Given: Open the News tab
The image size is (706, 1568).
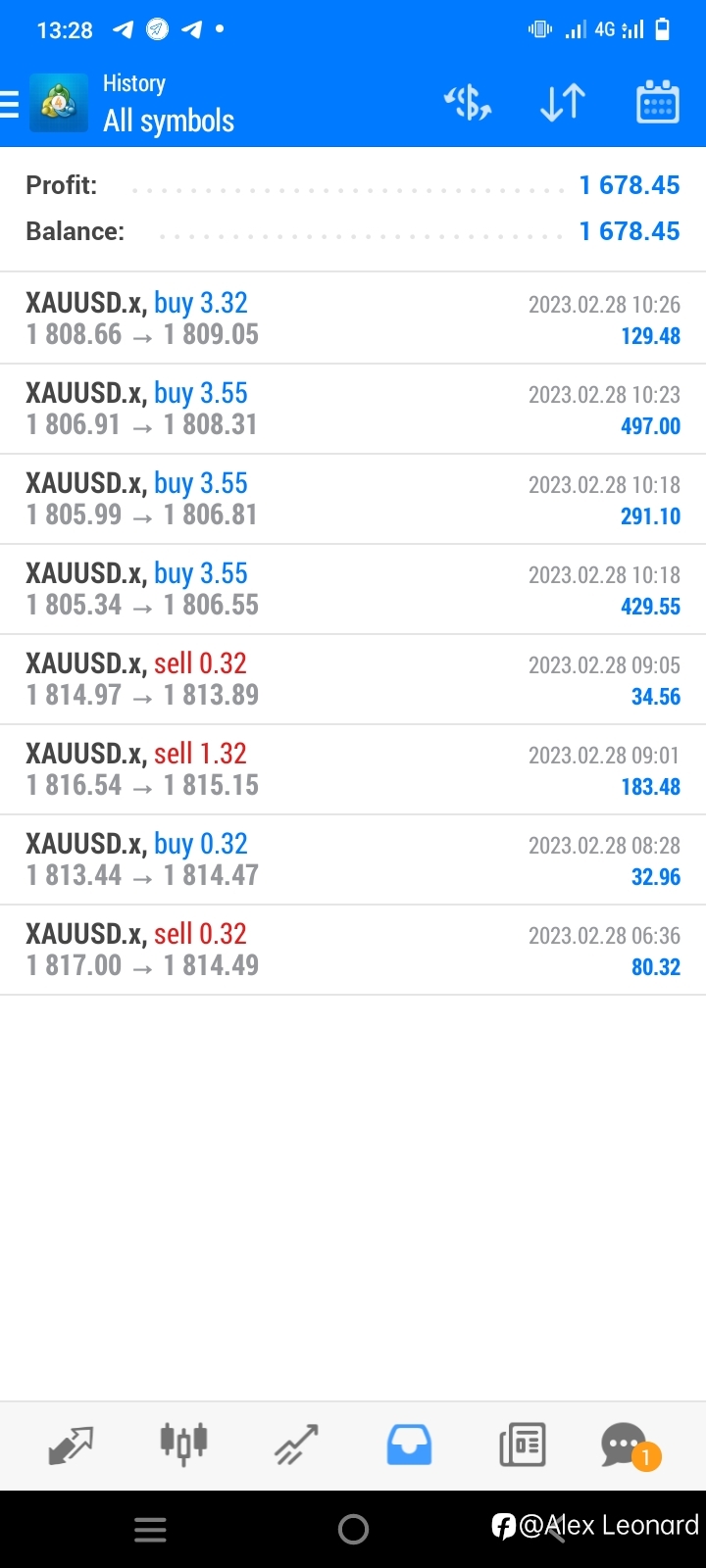Looking at the screenshot, I should click(522, 1445).
